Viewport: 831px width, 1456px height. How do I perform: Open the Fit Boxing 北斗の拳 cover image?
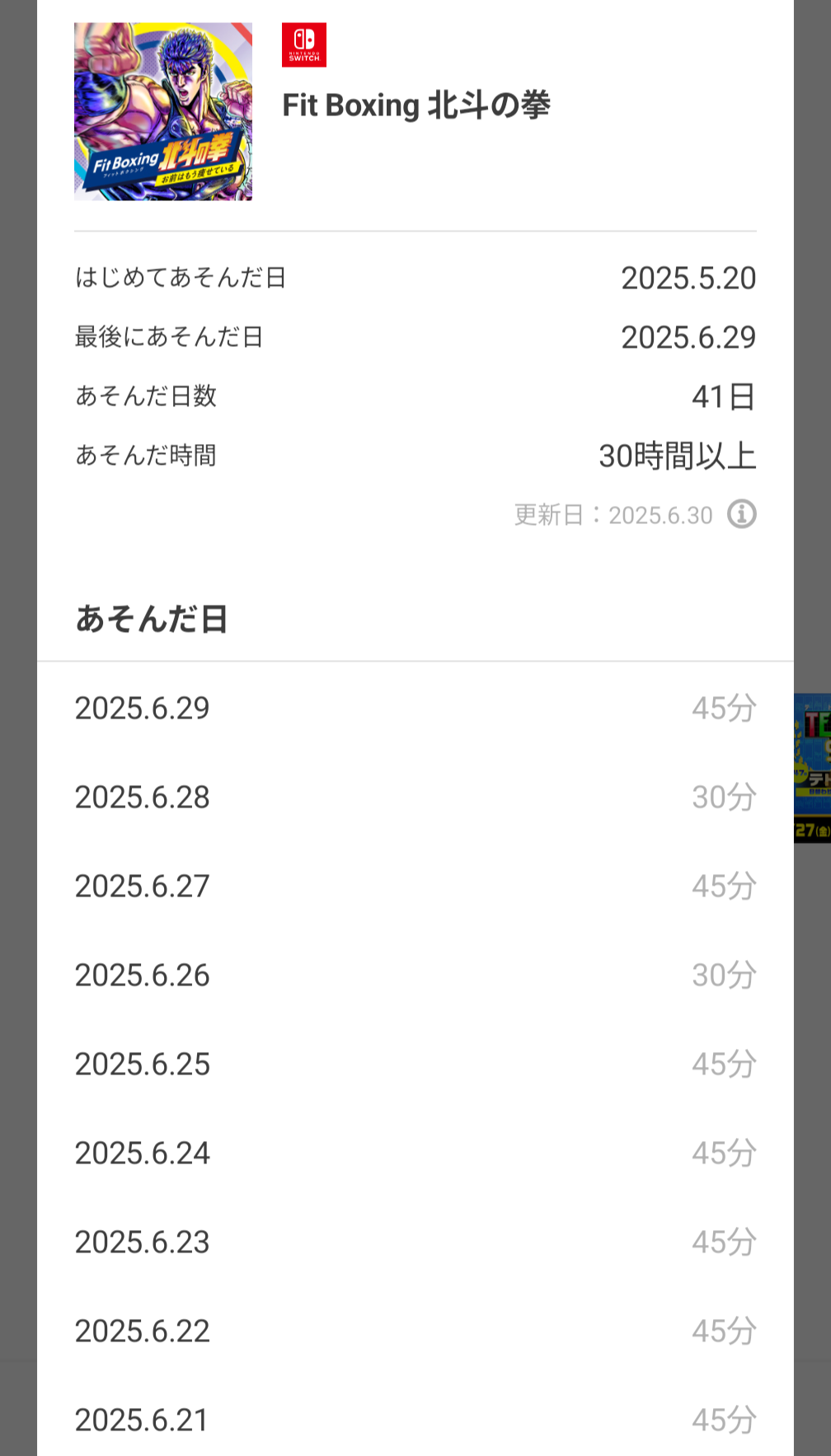click(163, 112)
